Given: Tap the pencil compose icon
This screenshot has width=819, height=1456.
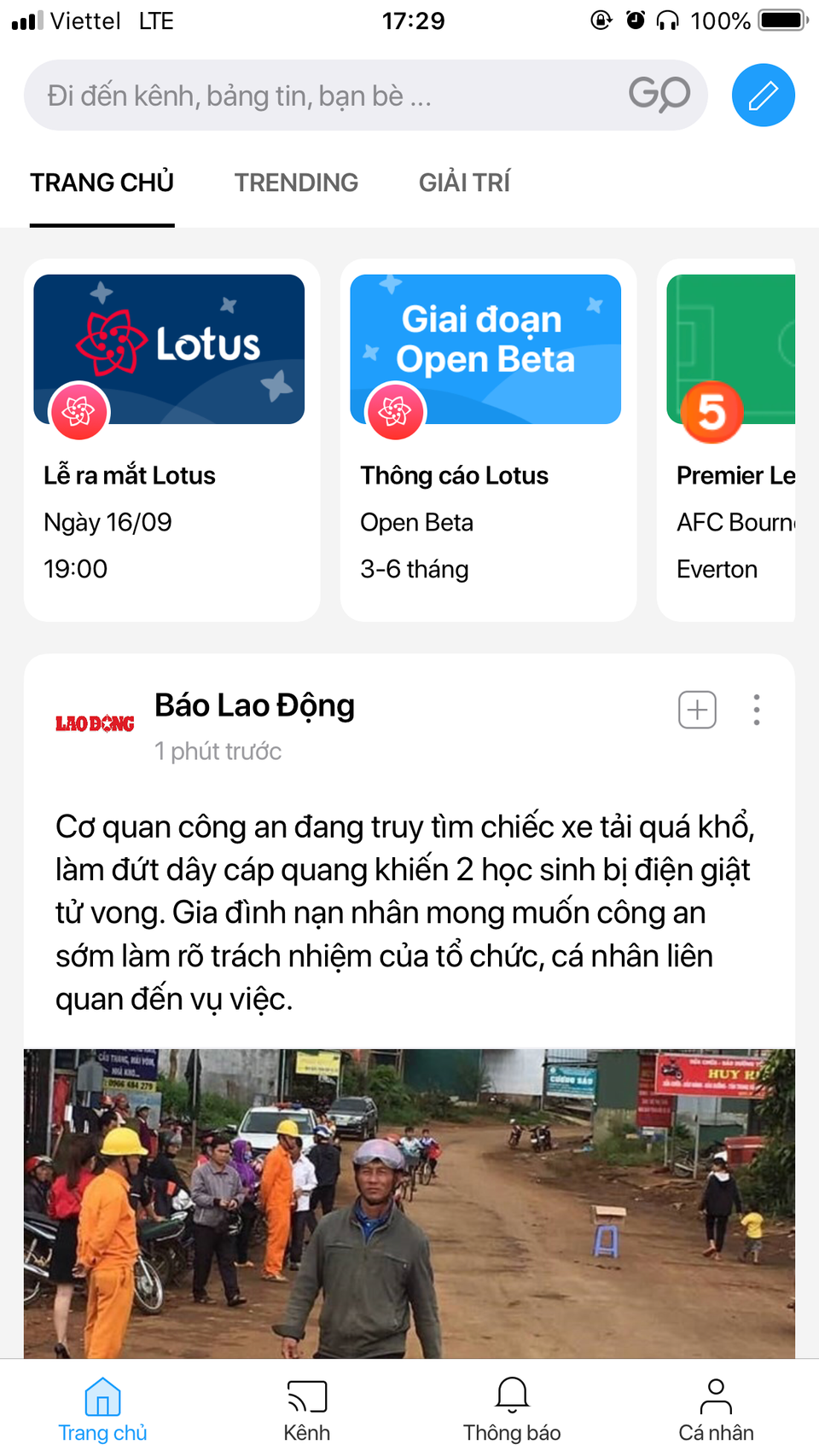Looking at the screenshot, I should click(x=763, y=95).
